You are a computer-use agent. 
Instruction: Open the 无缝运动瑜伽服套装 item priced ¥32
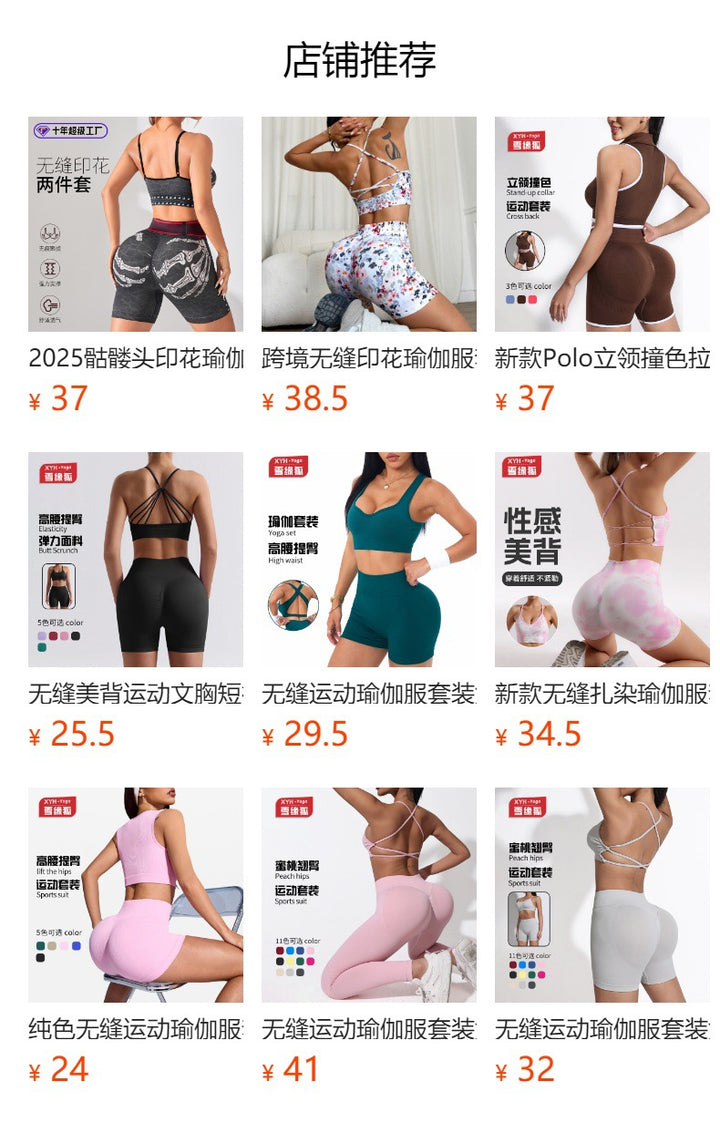pos(602,895)
